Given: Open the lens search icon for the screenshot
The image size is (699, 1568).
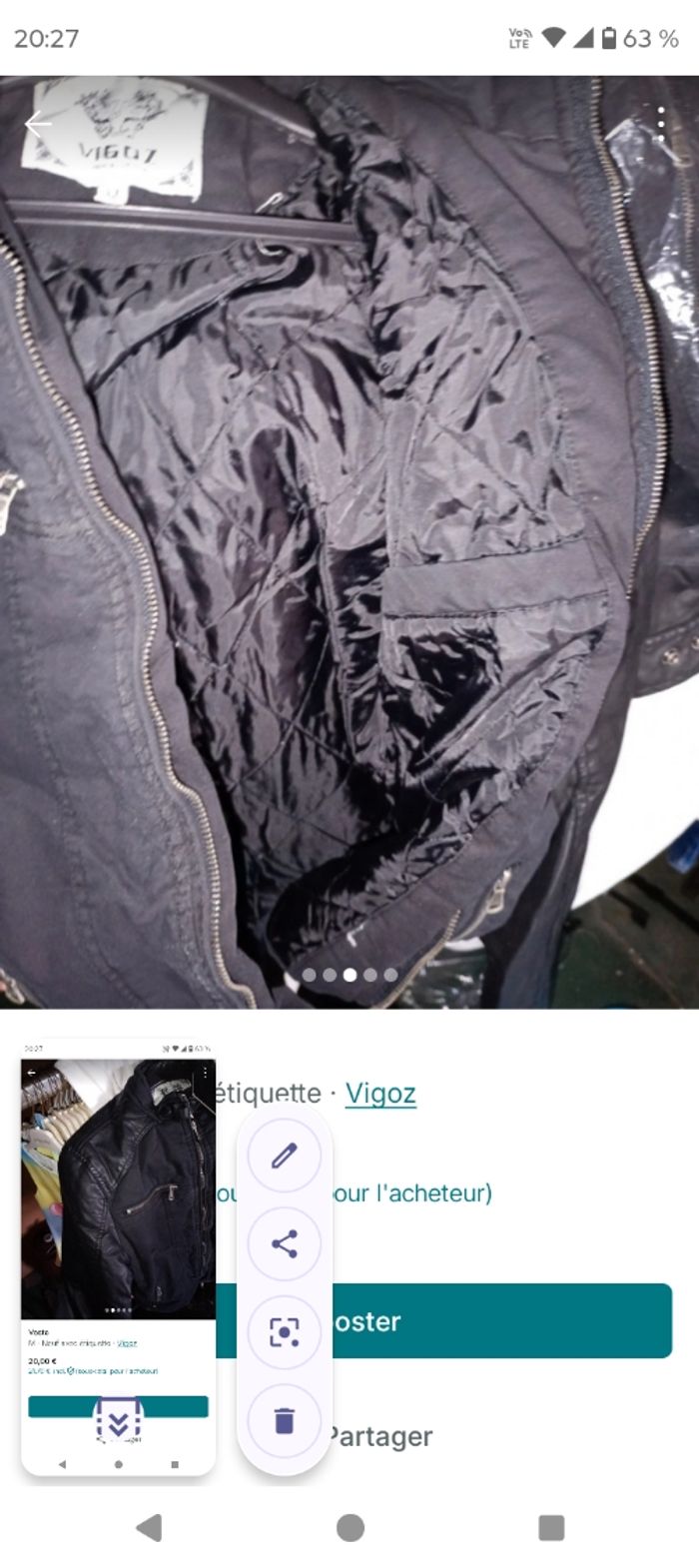Looking at the screenshot, I should pyautogui.click(x=285, y=1332).
